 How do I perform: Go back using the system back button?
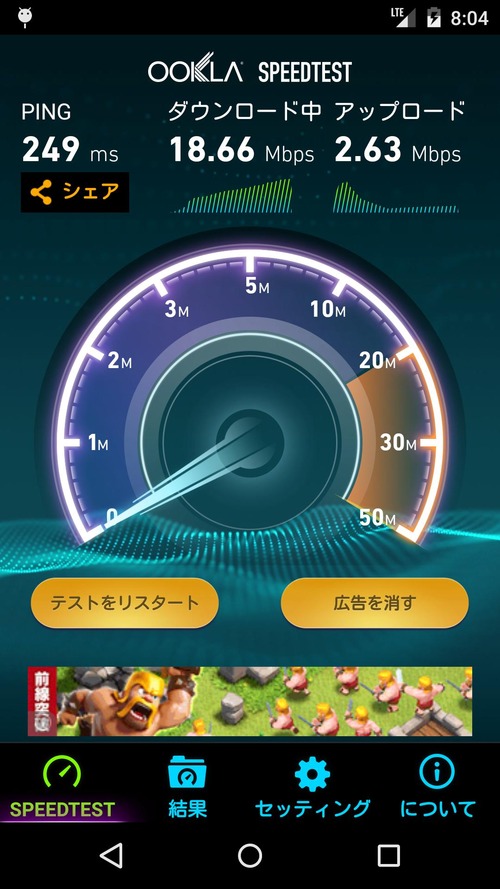(111, 855)
